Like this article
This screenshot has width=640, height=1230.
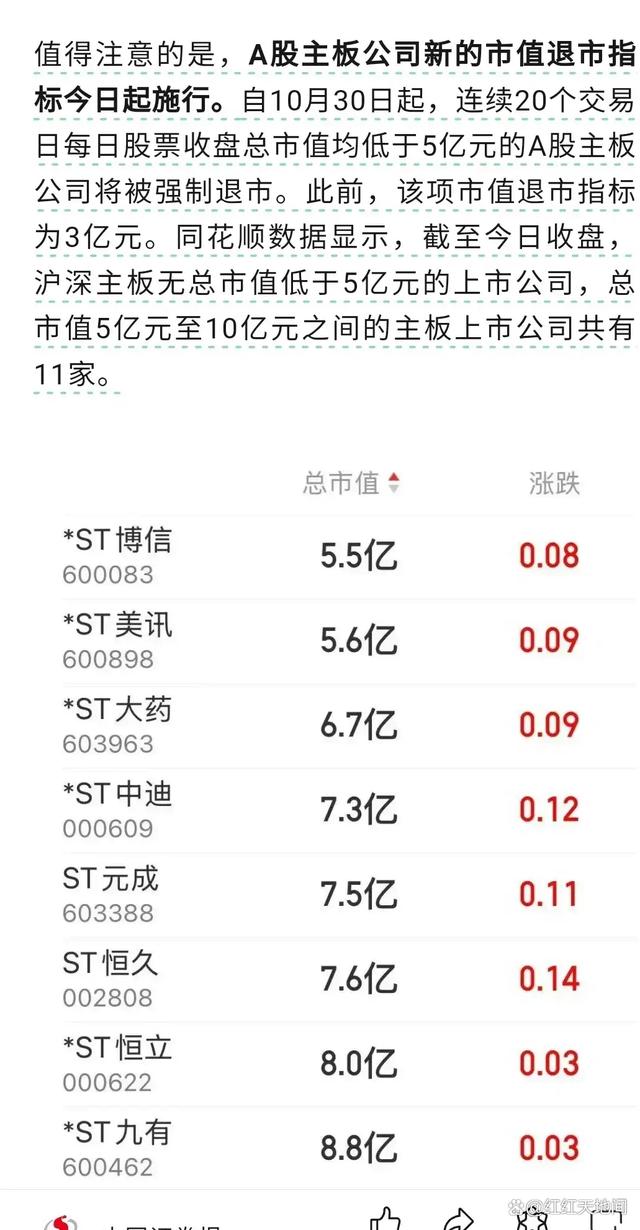coord(385,1220)
